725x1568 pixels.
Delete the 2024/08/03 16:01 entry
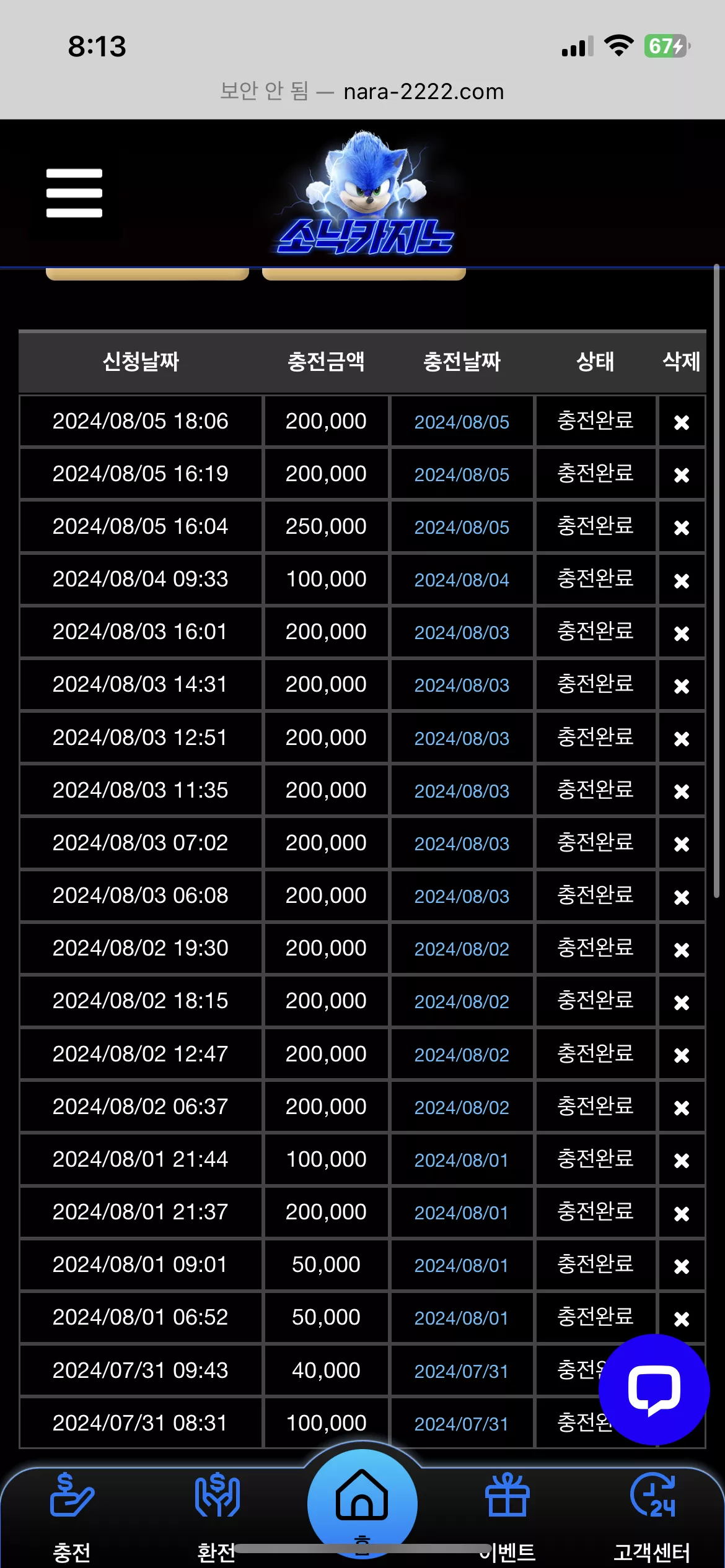coord(682,634)
